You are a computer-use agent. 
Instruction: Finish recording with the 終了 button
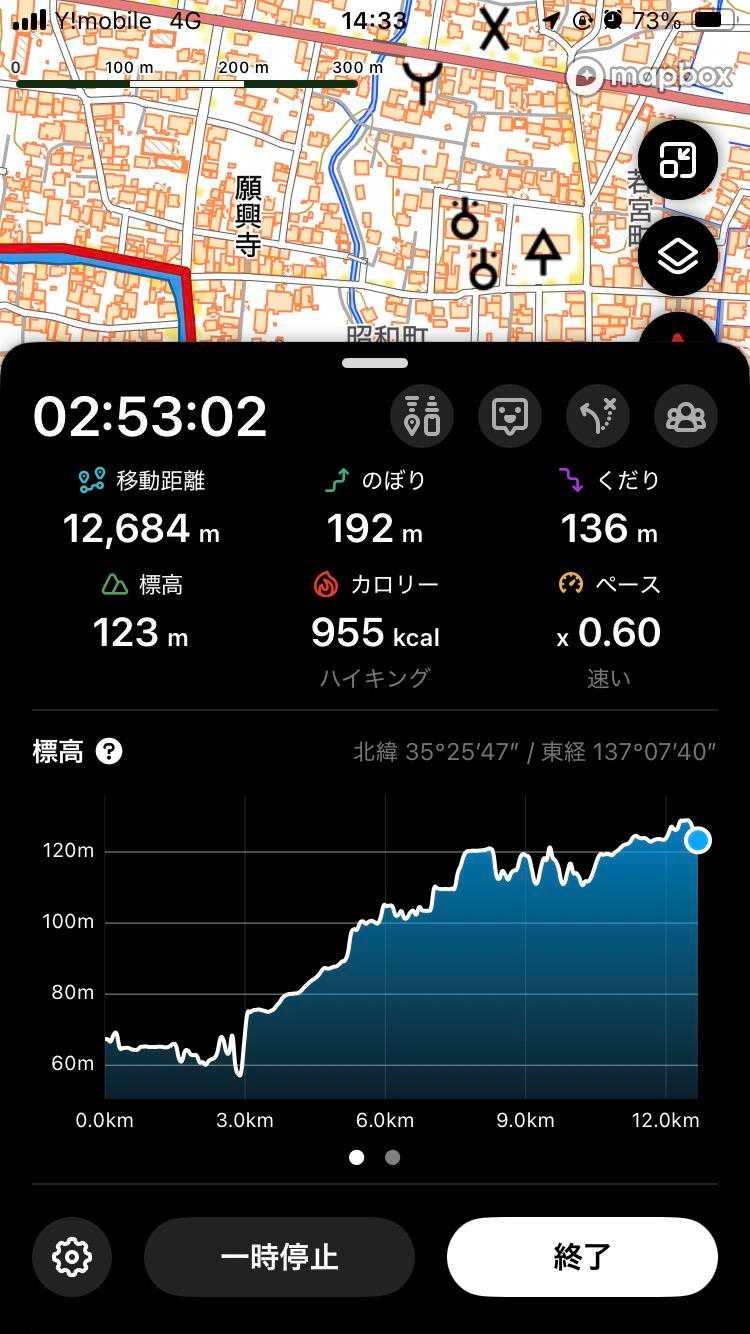pyautogui.click(x=582, y=1257)
